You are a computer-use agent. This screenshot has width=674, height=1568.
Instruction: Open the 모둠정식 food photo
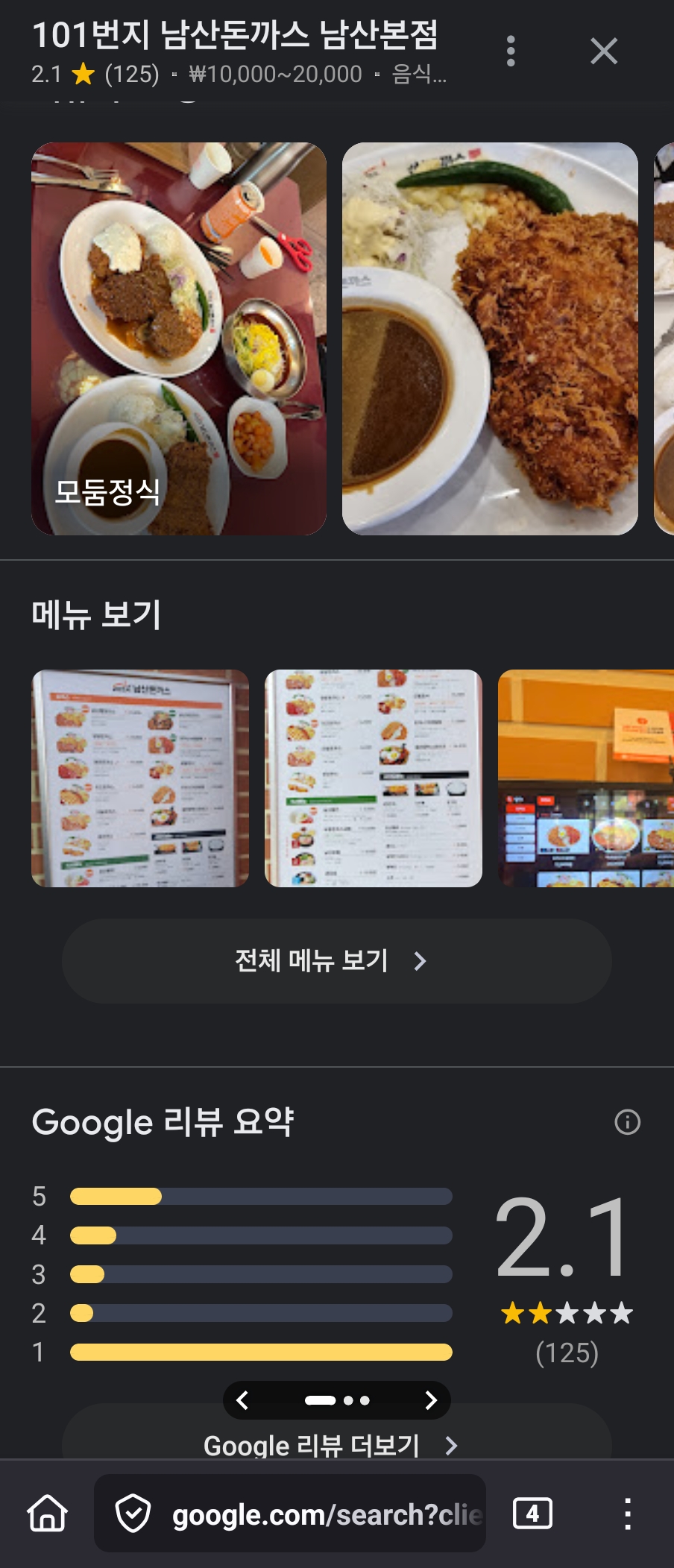pyautogui.click(x=179, y=339)
